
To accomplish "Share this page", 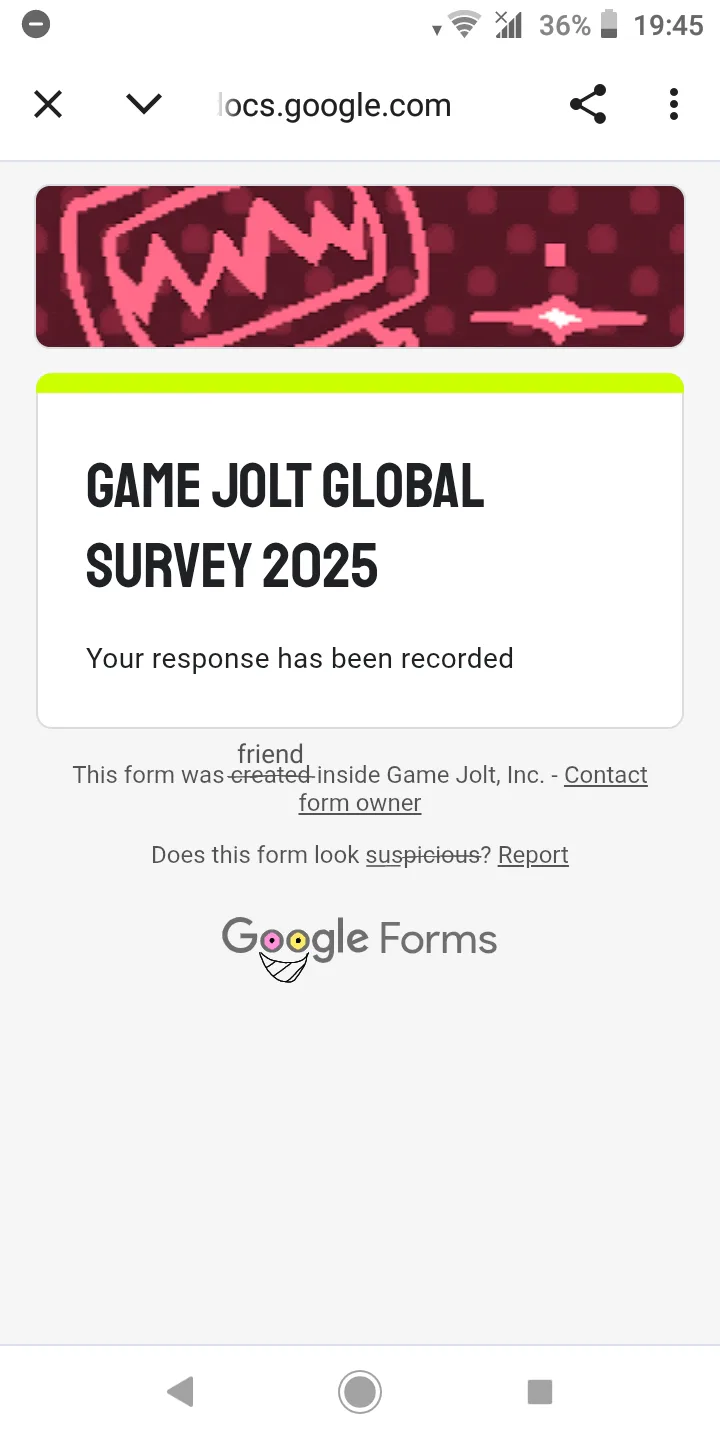I will 588,104.
